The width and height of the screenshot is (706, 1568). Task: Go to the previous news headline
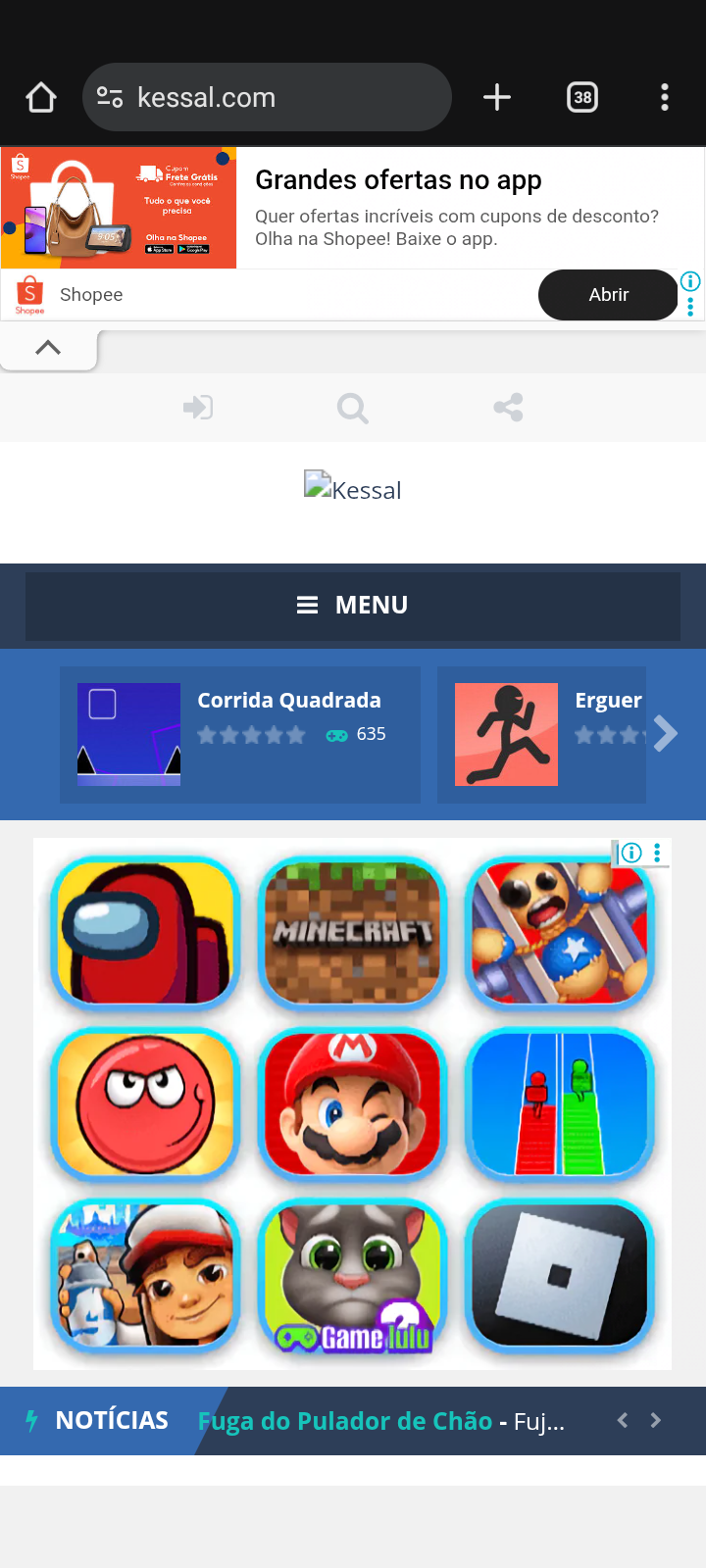(x=622, y=1420)
